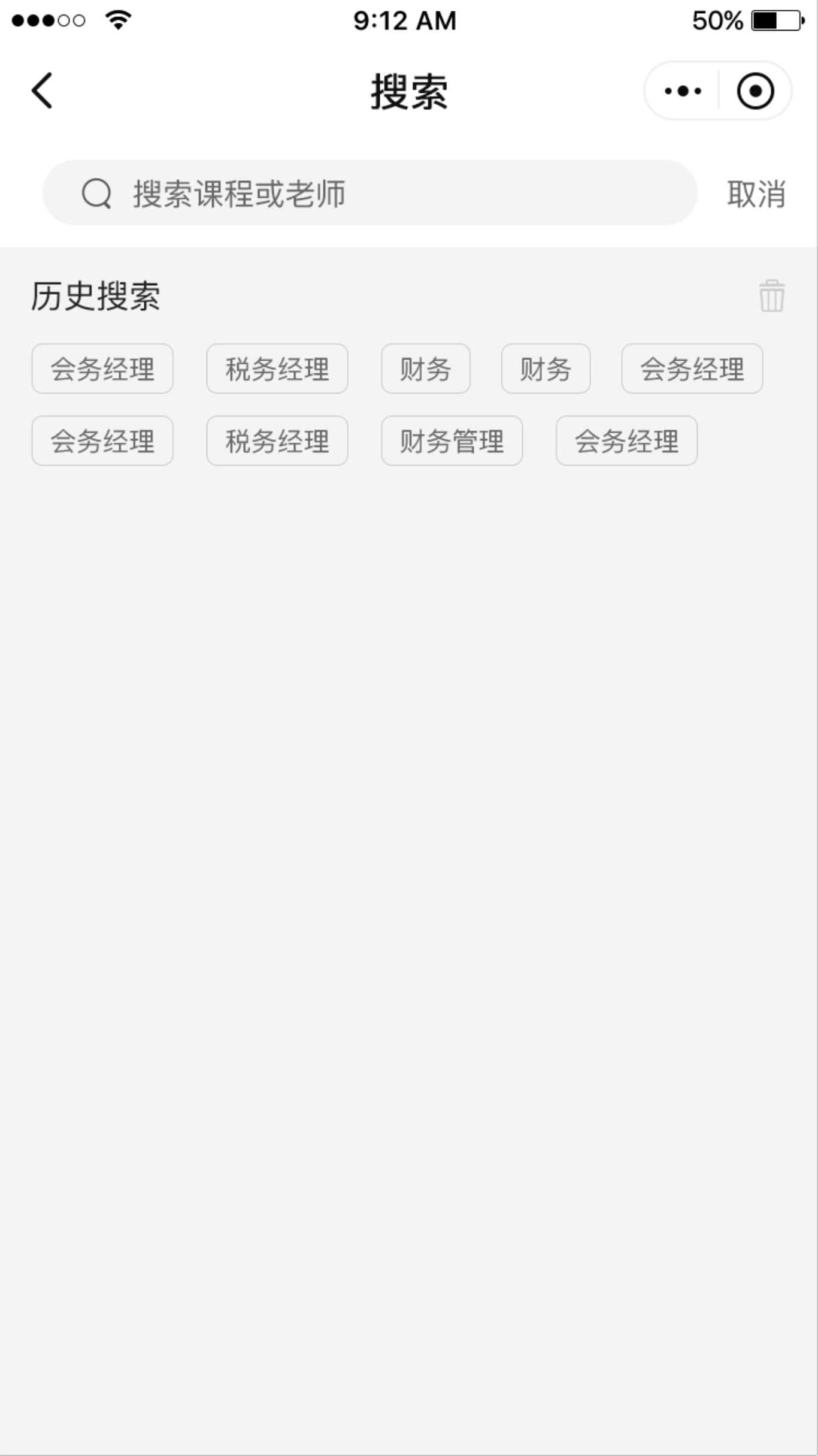Cancel the search with 取消

[x=756, y=194]
